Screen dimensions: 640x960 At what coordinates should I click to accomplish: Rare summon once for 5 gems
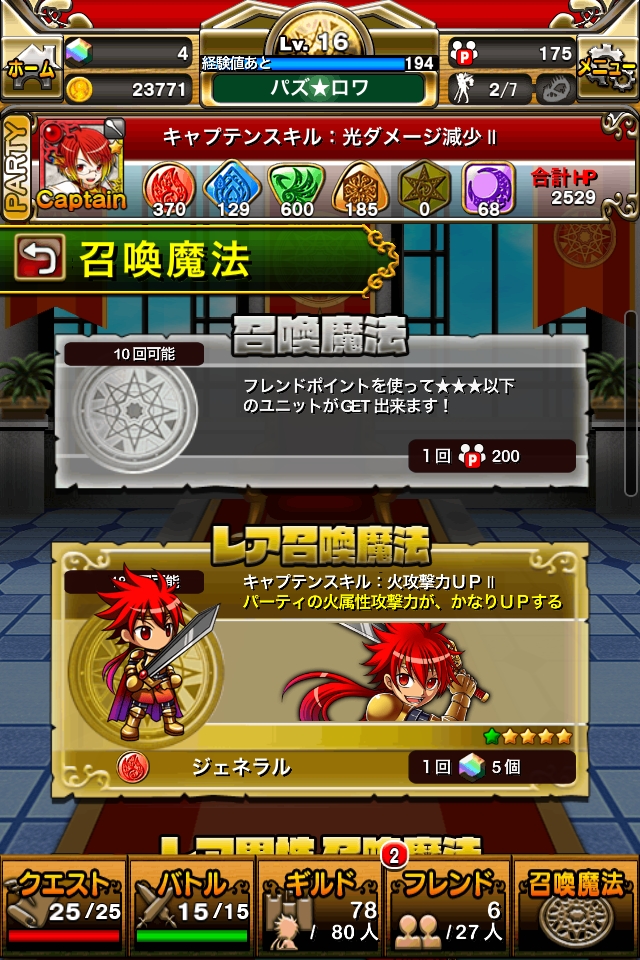tap(491, 767)
